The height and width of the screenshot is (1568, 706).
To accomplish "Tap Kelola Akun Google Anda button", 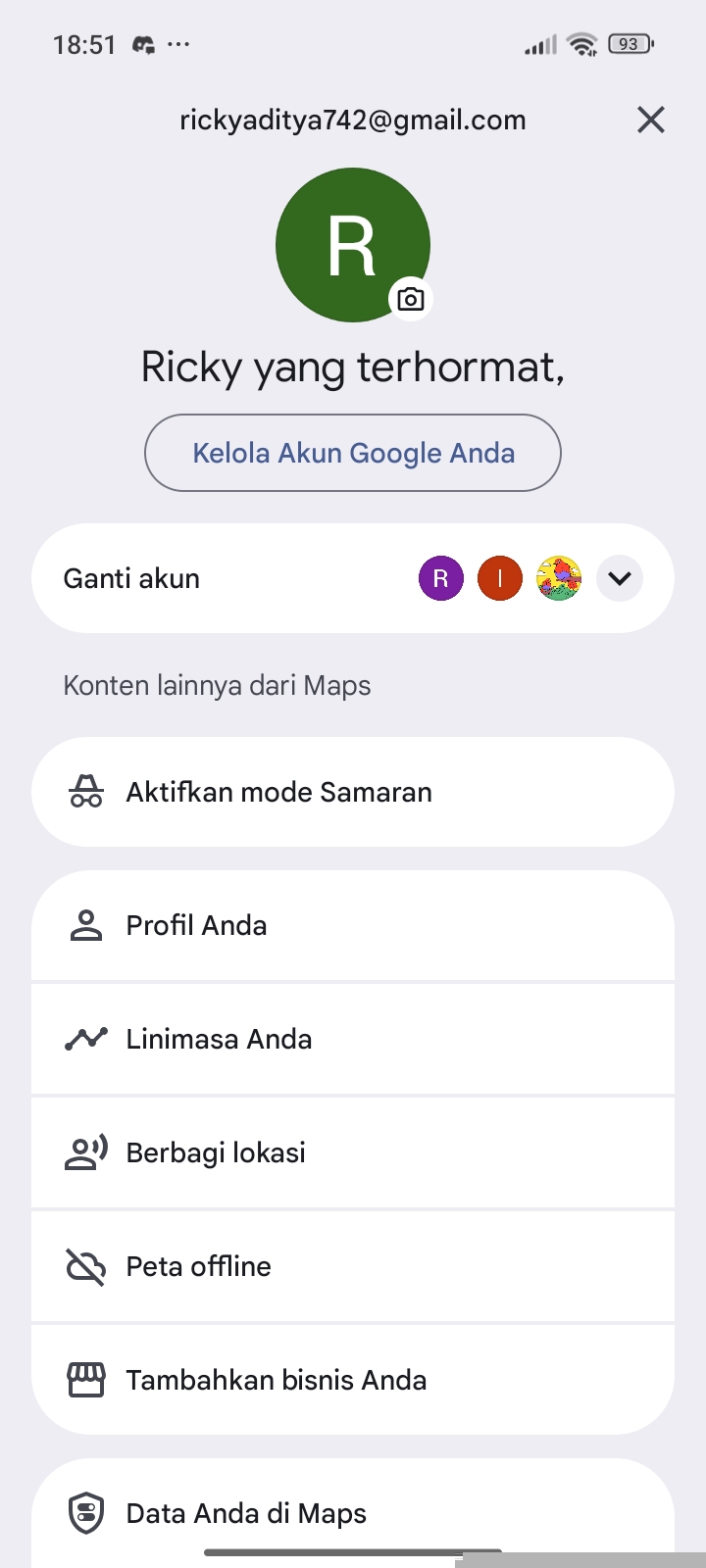I will 353,453.
